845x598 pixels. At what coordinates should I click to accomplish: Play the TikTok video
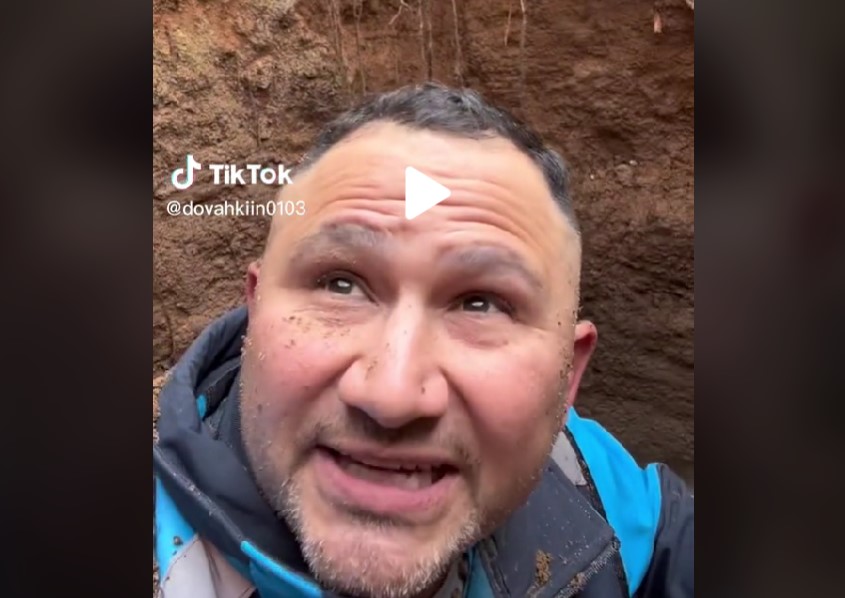coord(424,193)
